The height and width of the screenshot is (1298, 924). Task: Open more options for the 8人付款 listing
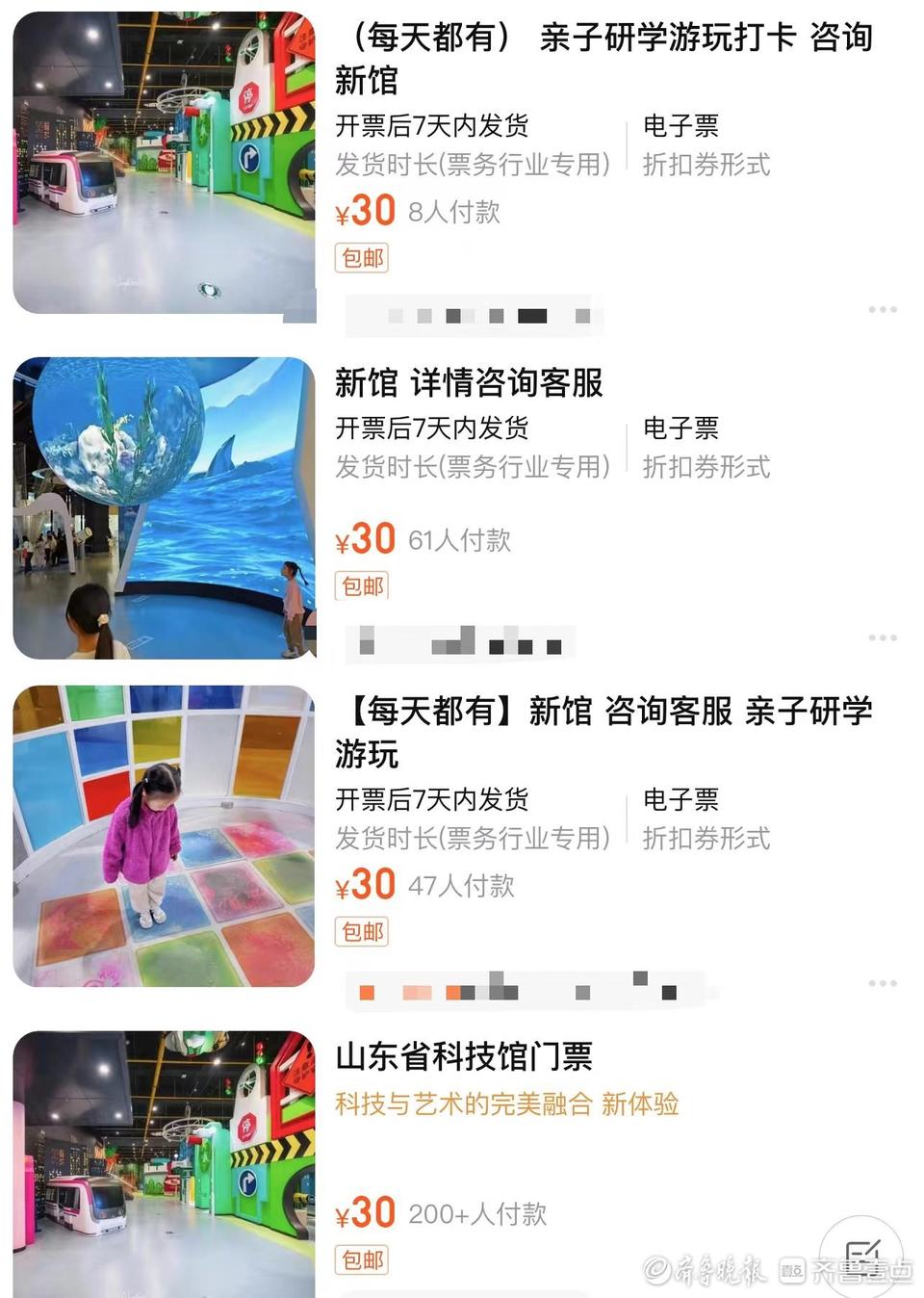point(882,310)
